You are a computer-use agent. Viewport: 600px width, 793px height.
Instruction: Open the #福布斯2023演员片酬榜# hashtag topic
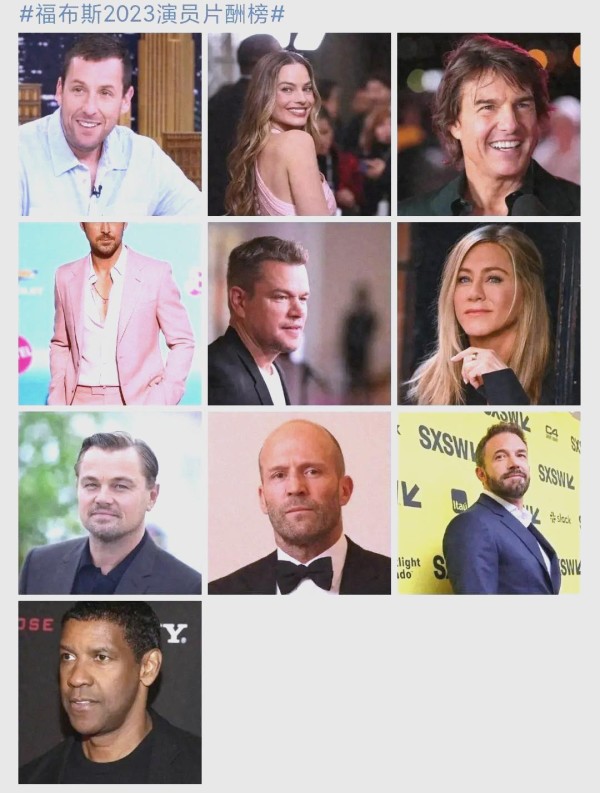coord(152,13)
